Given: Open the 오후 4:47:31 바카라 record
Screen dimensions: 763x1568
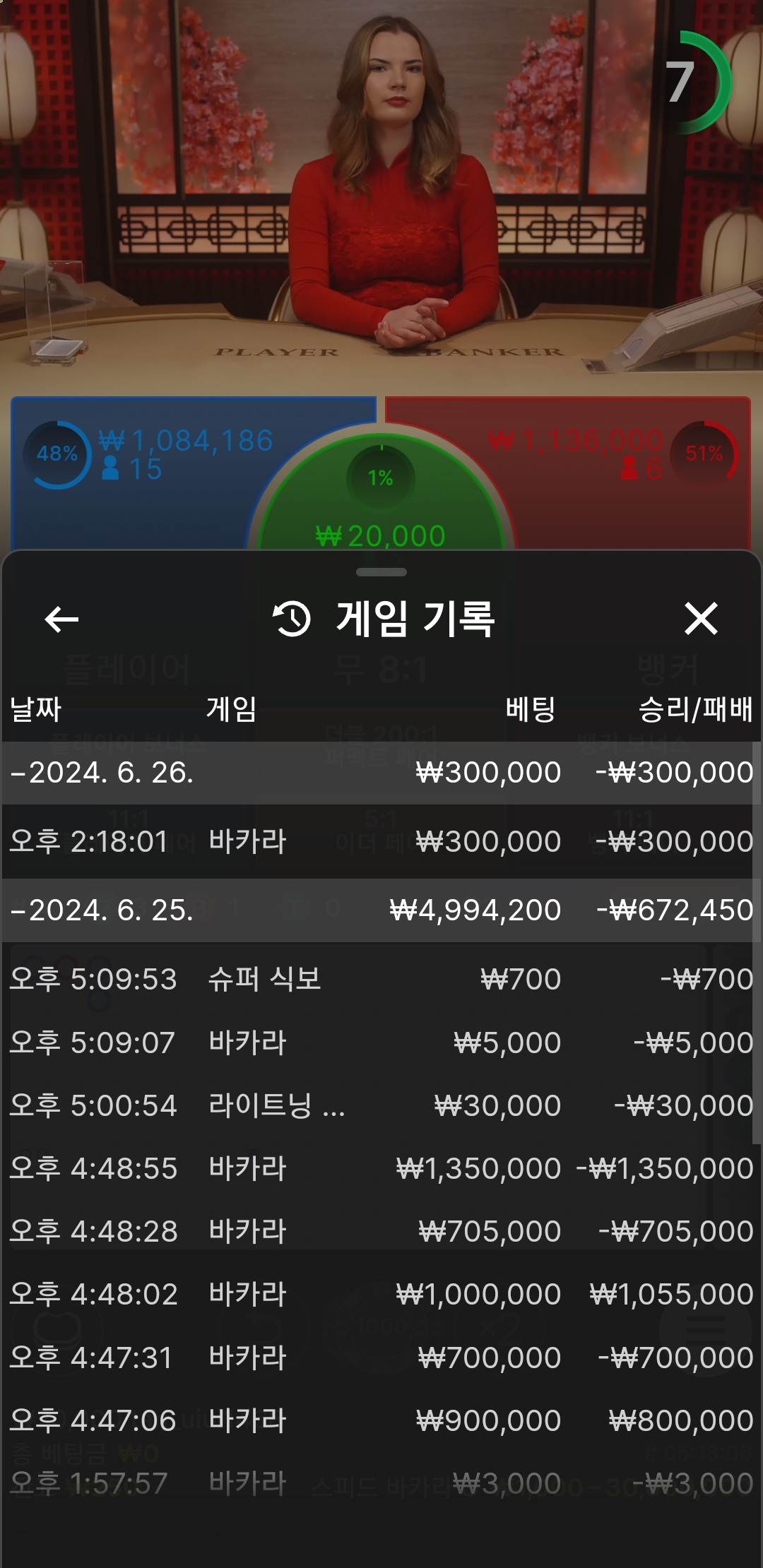Looking at the screenshot, I should [381, 1358].
